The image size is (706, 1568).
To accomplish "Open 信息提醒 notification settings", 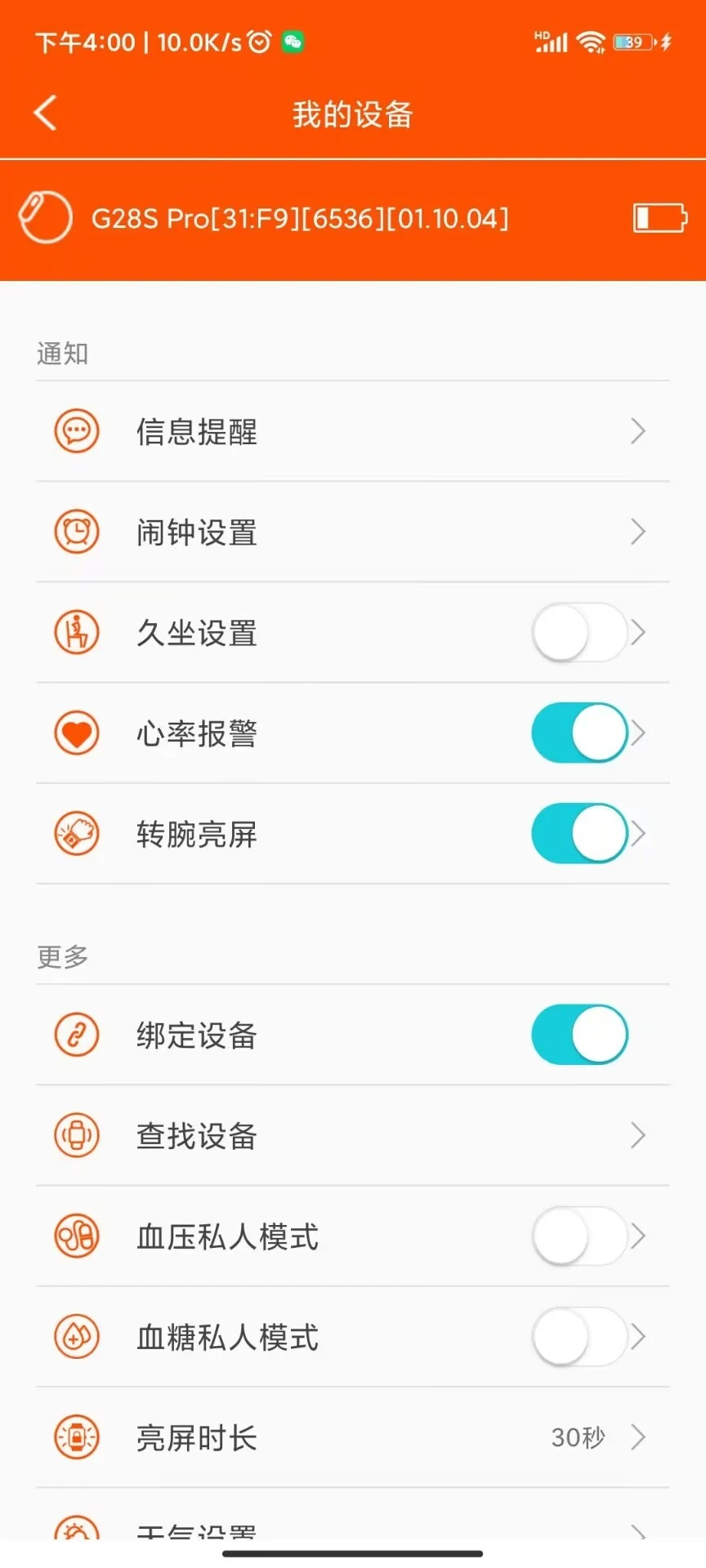I will pos(353,431).
